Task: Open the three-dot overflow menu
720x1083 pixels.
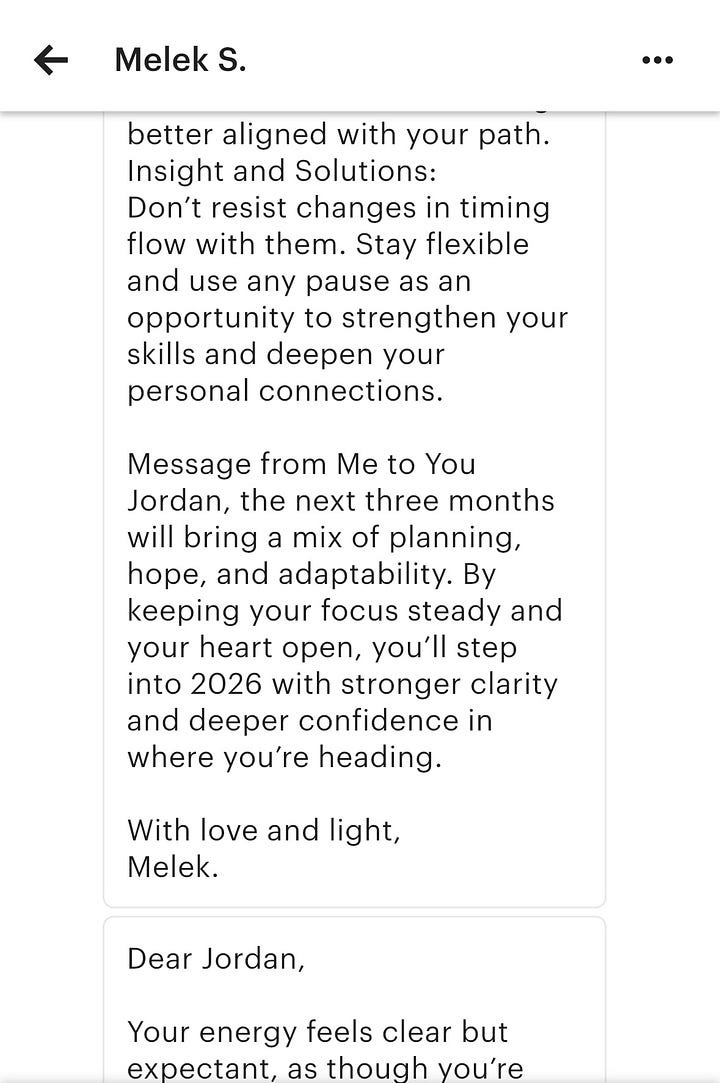Action: (x=657, y=60)
